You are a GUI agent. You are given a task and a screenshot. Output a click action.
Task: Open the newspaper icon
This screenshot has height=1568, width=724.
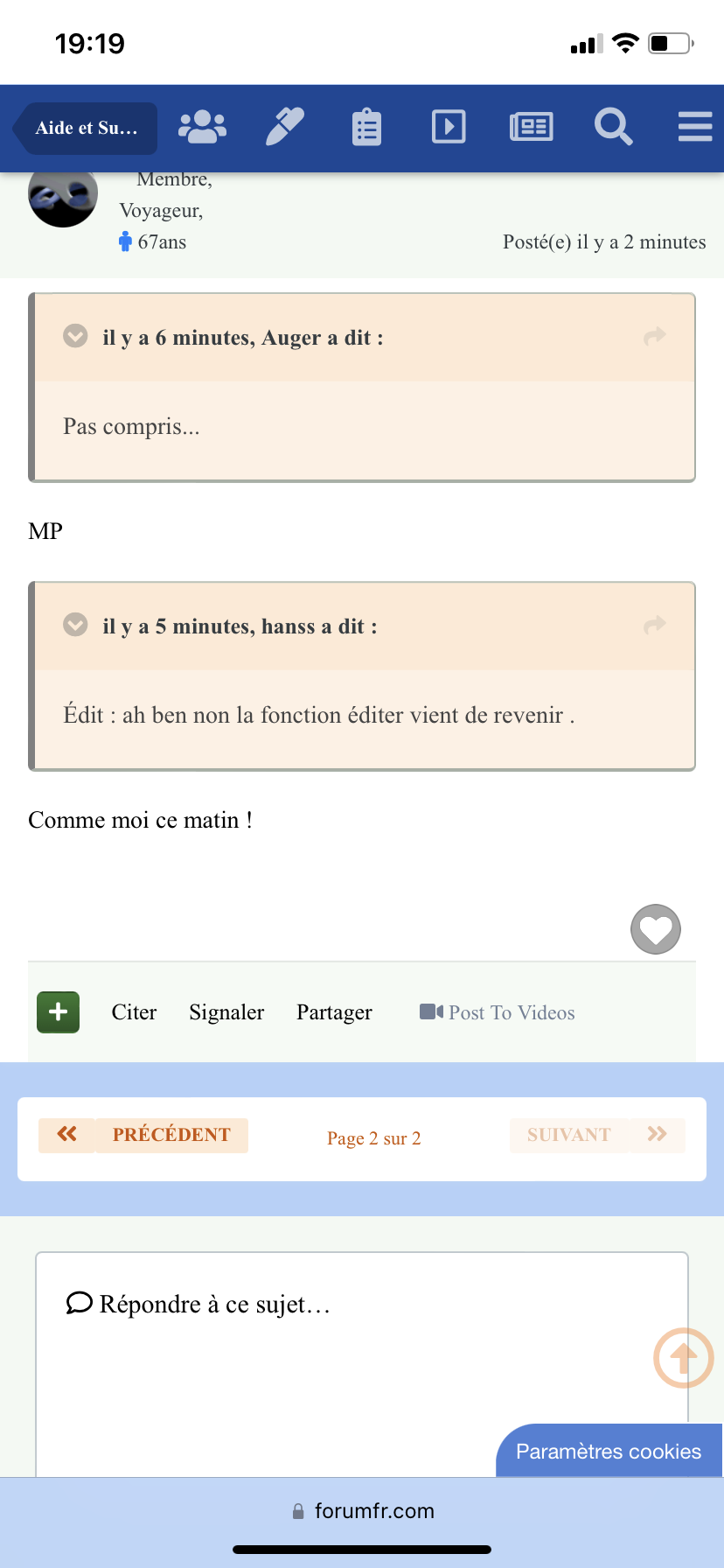coord(531,128)
